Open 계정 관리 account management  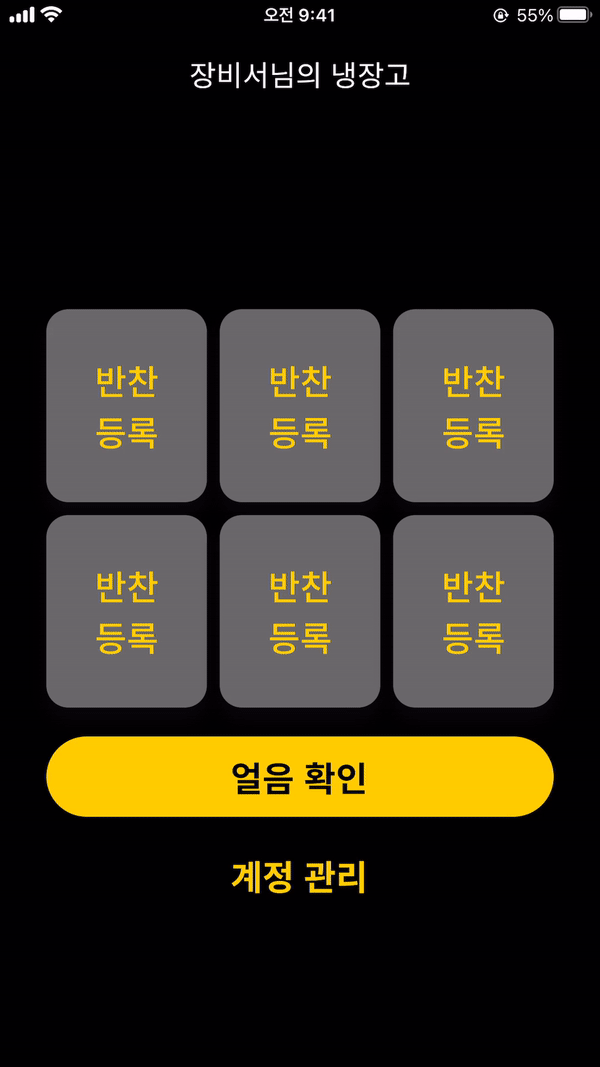pos(300,877)
